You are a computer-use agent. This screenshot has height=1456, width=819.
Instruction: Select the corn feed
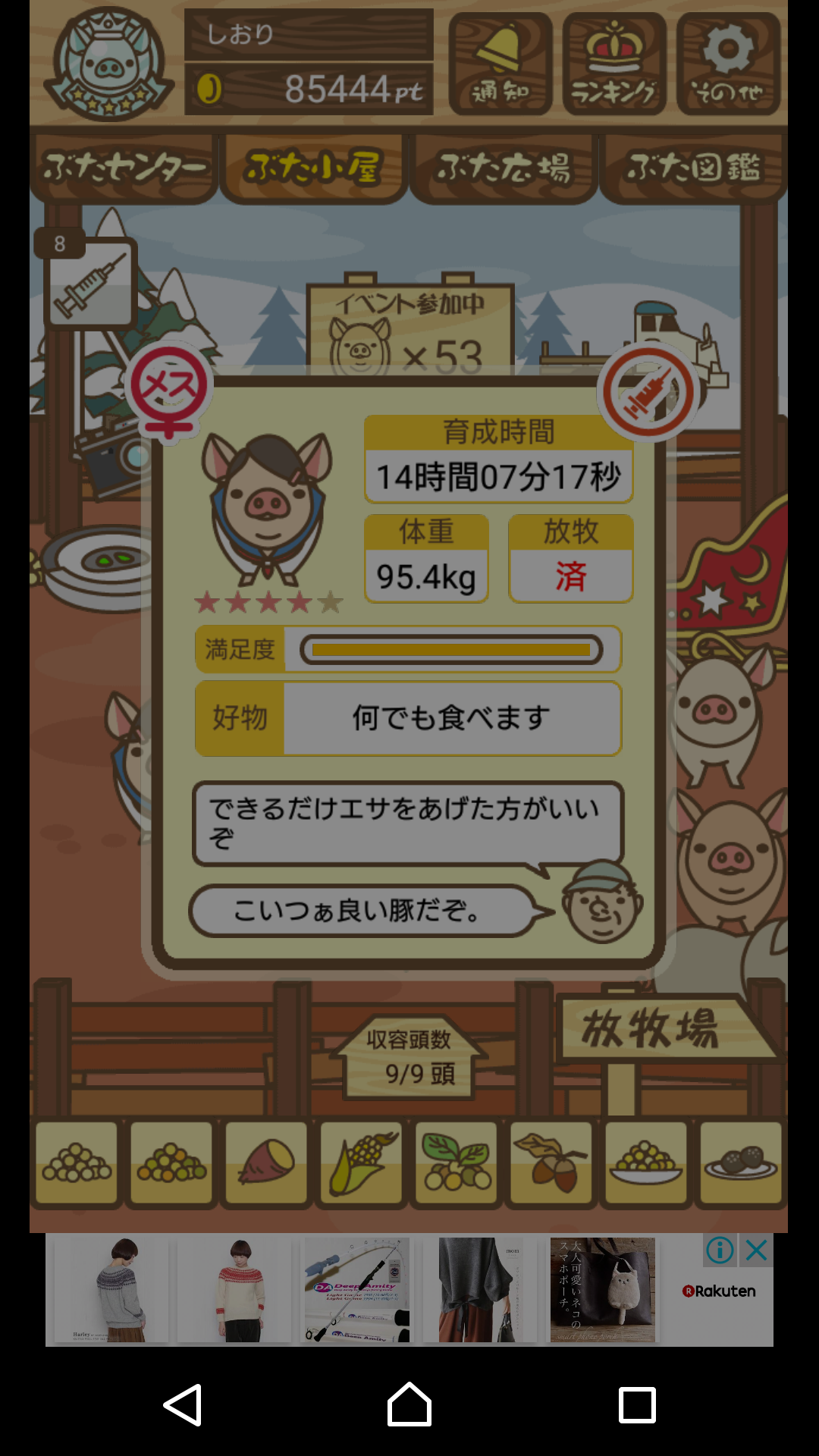coord(361,1164)
